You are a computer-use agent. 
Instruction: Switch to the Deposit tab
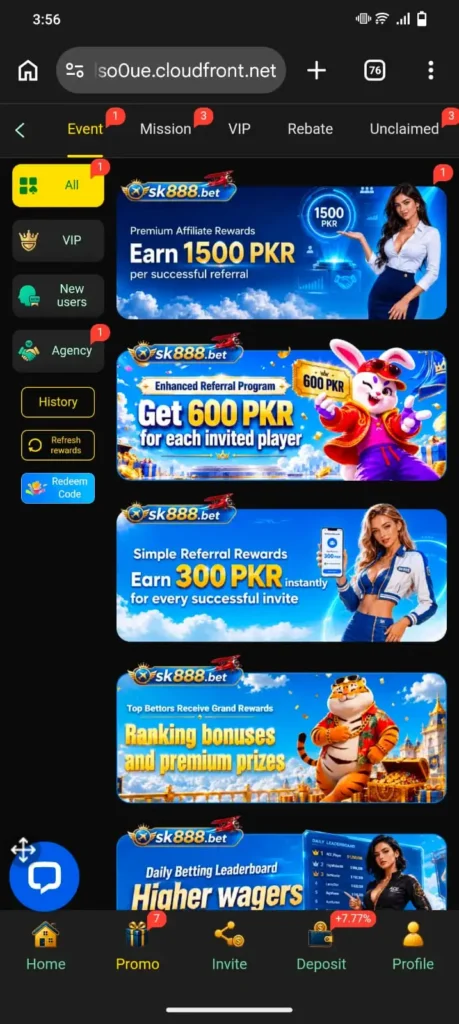click(321, 946)
